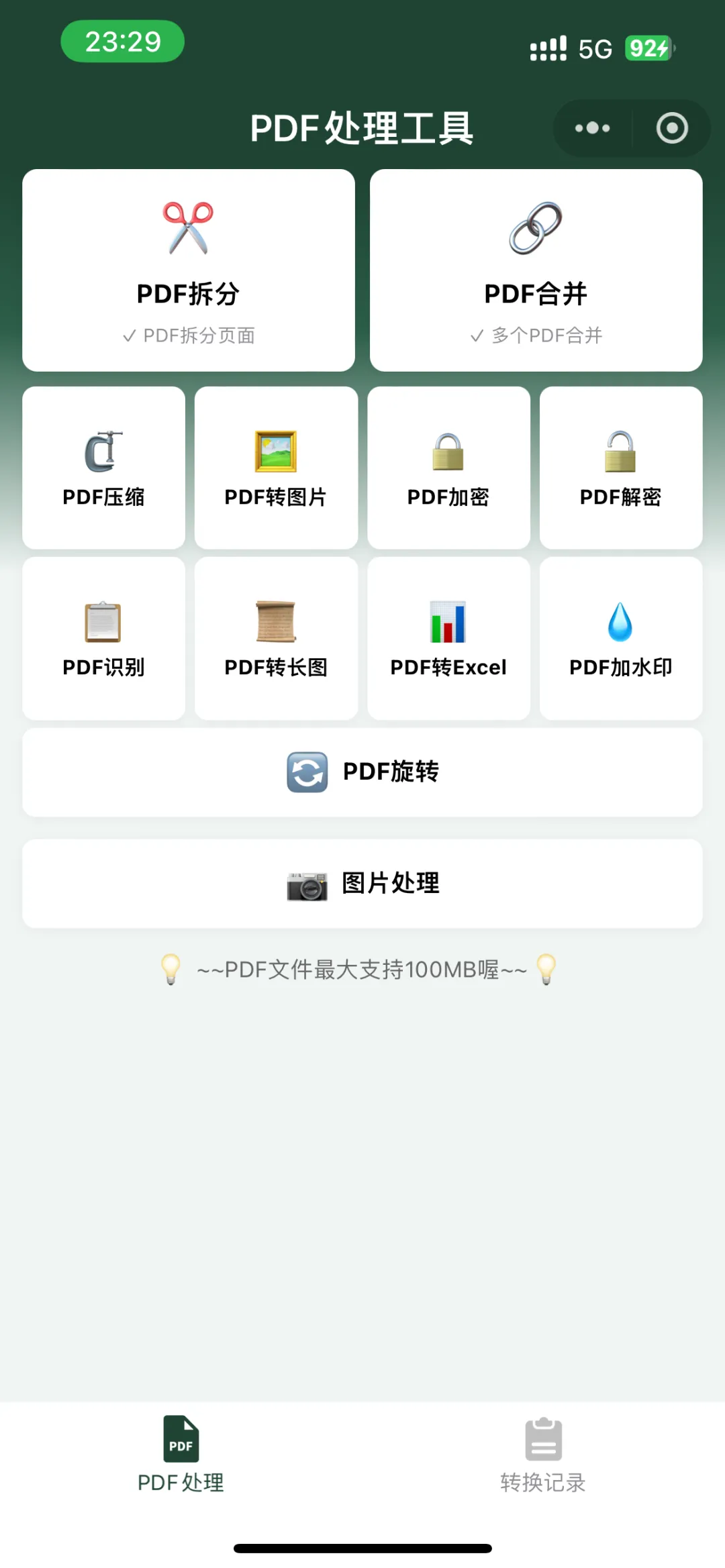725x1568 pixels.
Task: Add a watermark via PDF加水印
Action: click(621, 638)
